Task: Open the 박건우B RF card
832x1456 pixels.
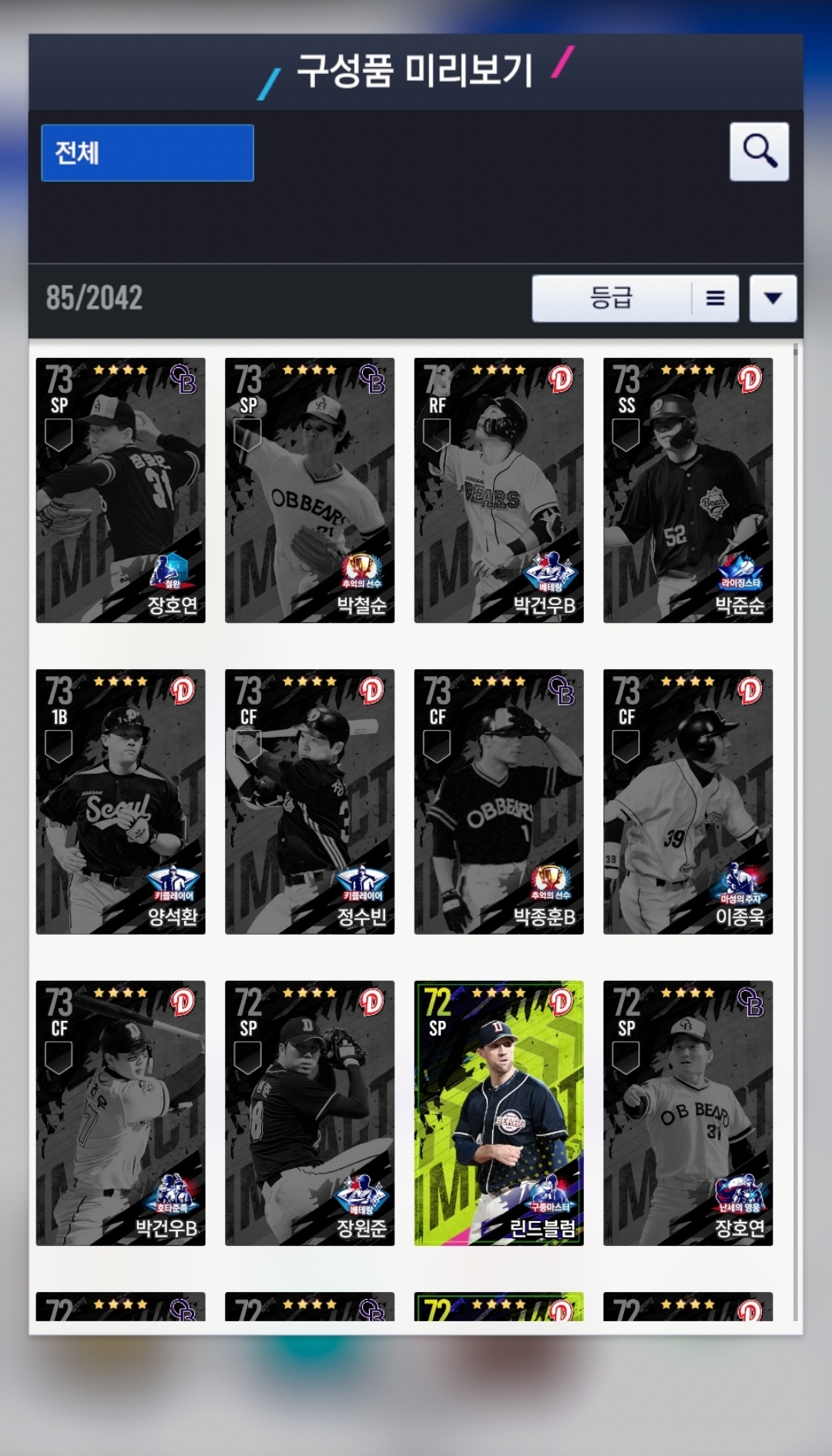Action: 498,490
